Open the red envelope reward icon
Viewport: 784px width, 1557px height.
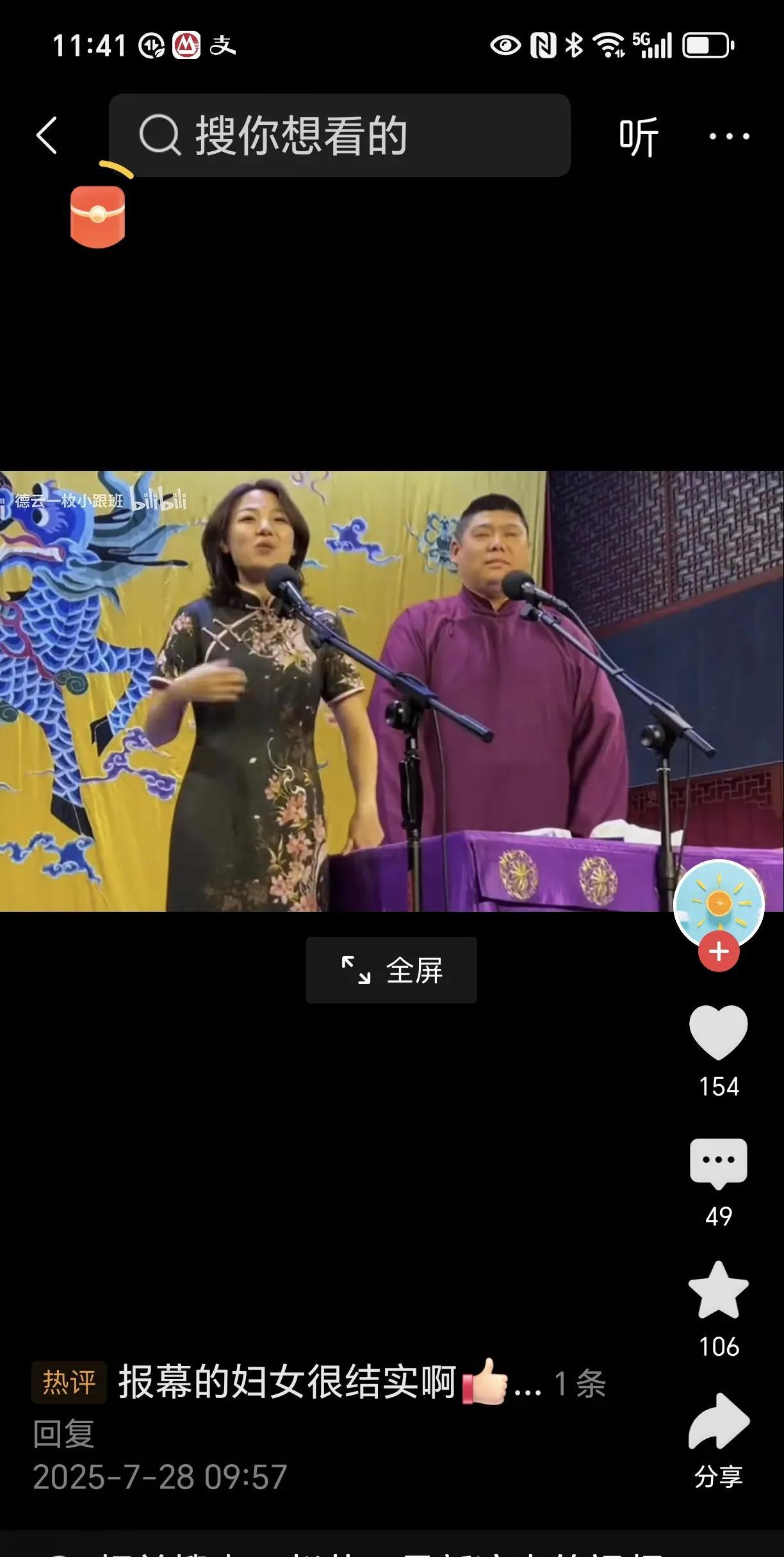tap(97, 216)
